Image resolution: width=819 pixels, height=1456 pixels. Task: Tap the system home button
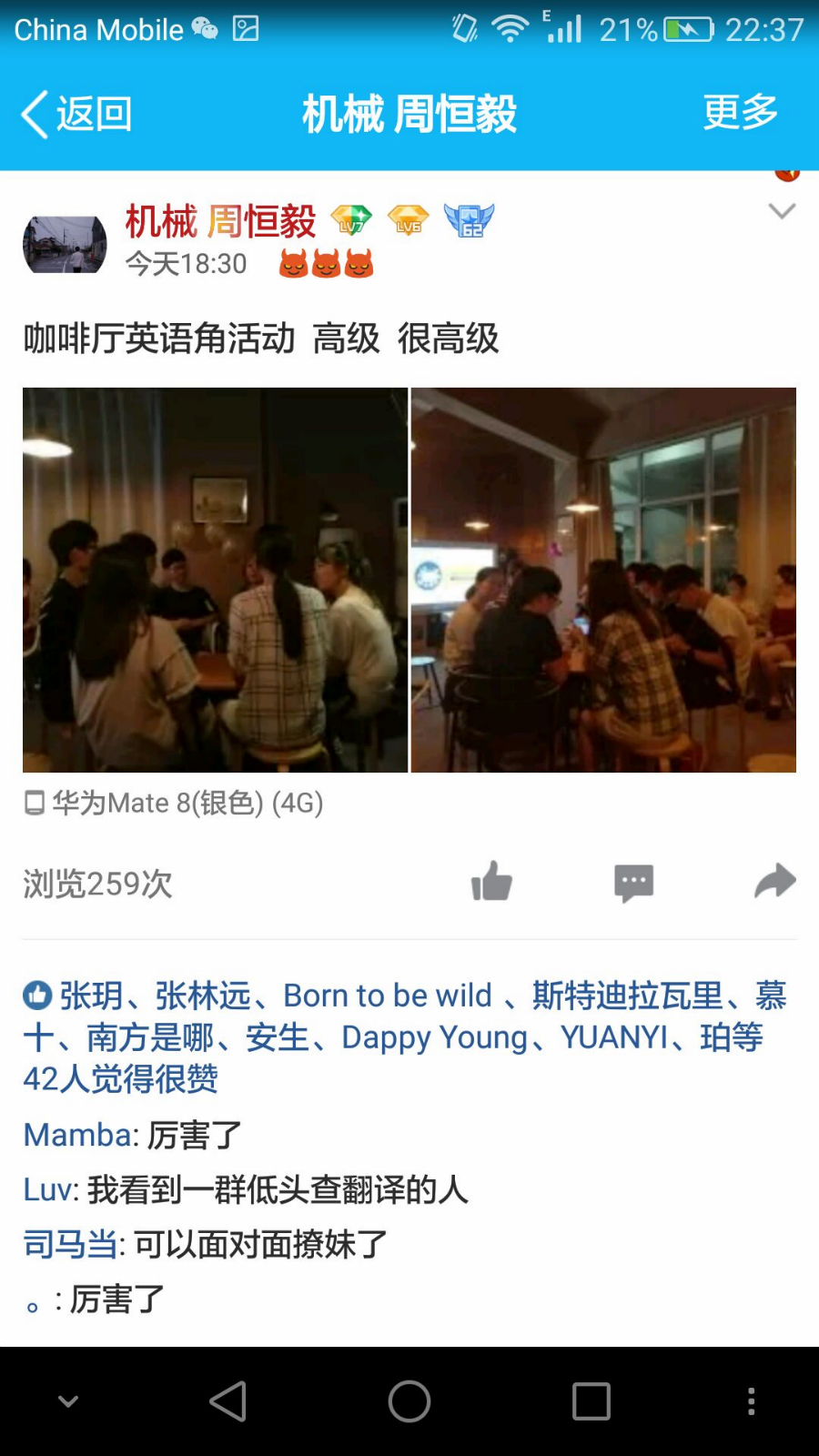pyautogui.click(x=409, y=1401)
